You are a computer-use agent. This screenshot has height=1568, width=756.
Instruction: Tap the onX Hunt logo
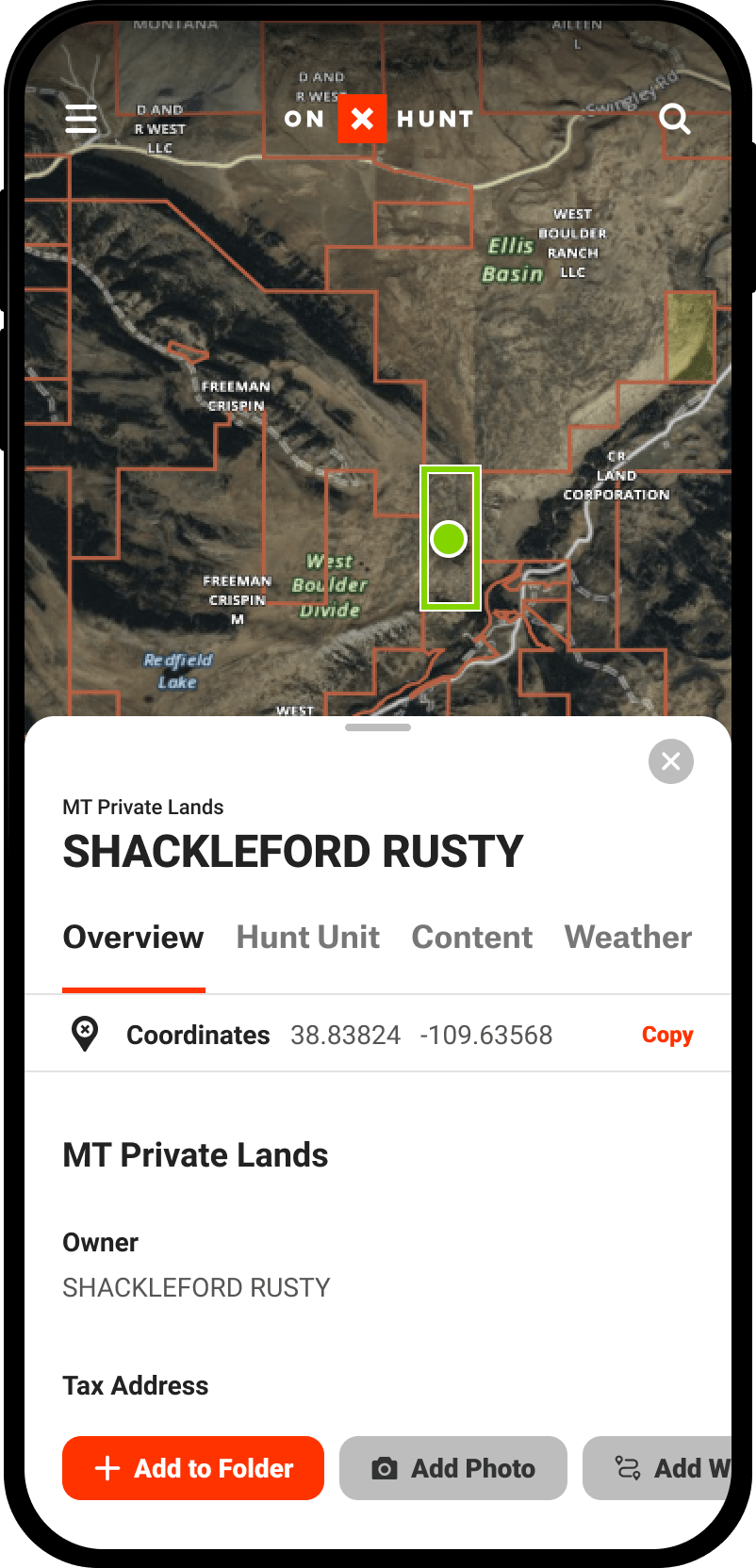[x=376, y=118]
